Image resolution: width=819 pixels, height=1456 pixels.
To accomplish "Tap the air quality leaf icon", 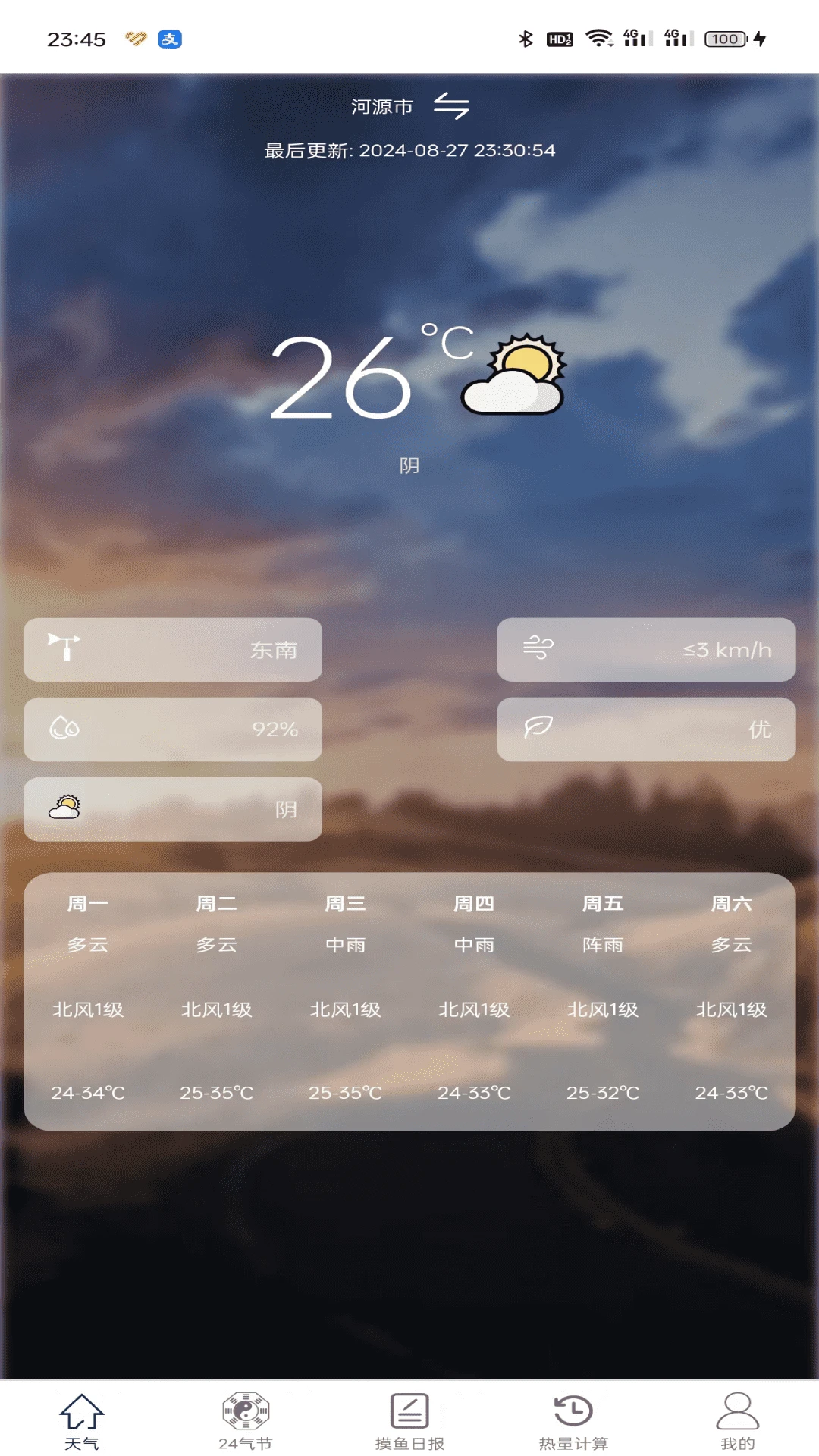I will tap(538, 730).
